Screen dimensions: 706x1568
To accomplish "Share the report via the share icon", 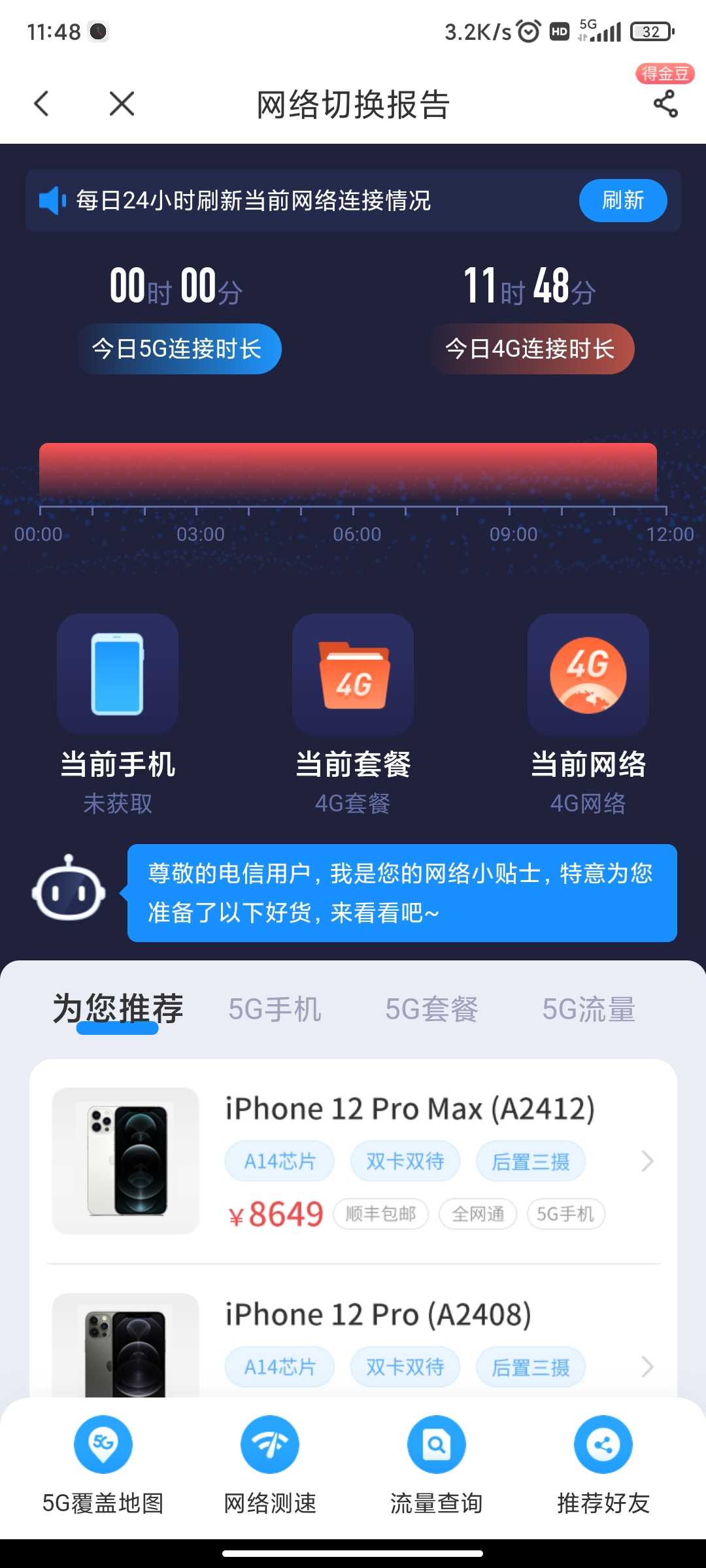I will (665, 104).
